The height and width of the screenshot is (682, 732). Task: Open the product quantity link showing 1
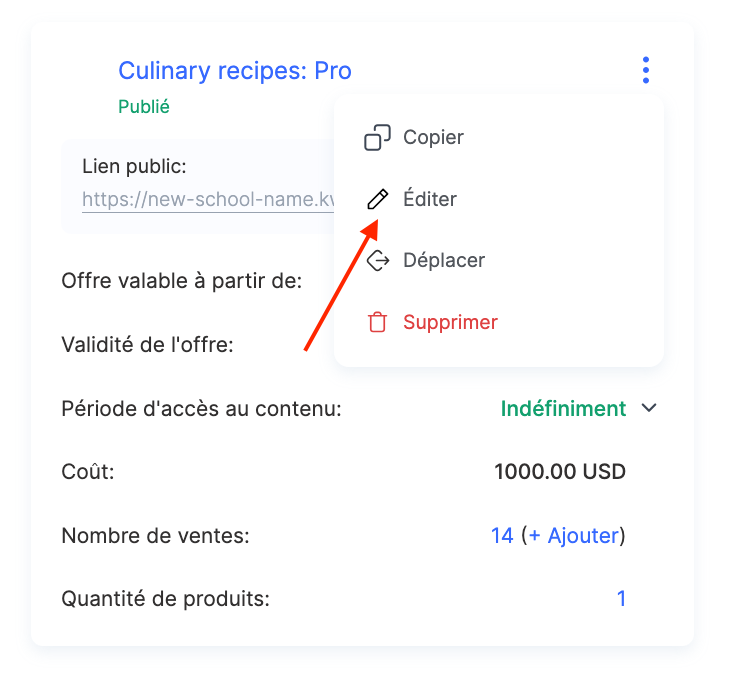(621, 598)
